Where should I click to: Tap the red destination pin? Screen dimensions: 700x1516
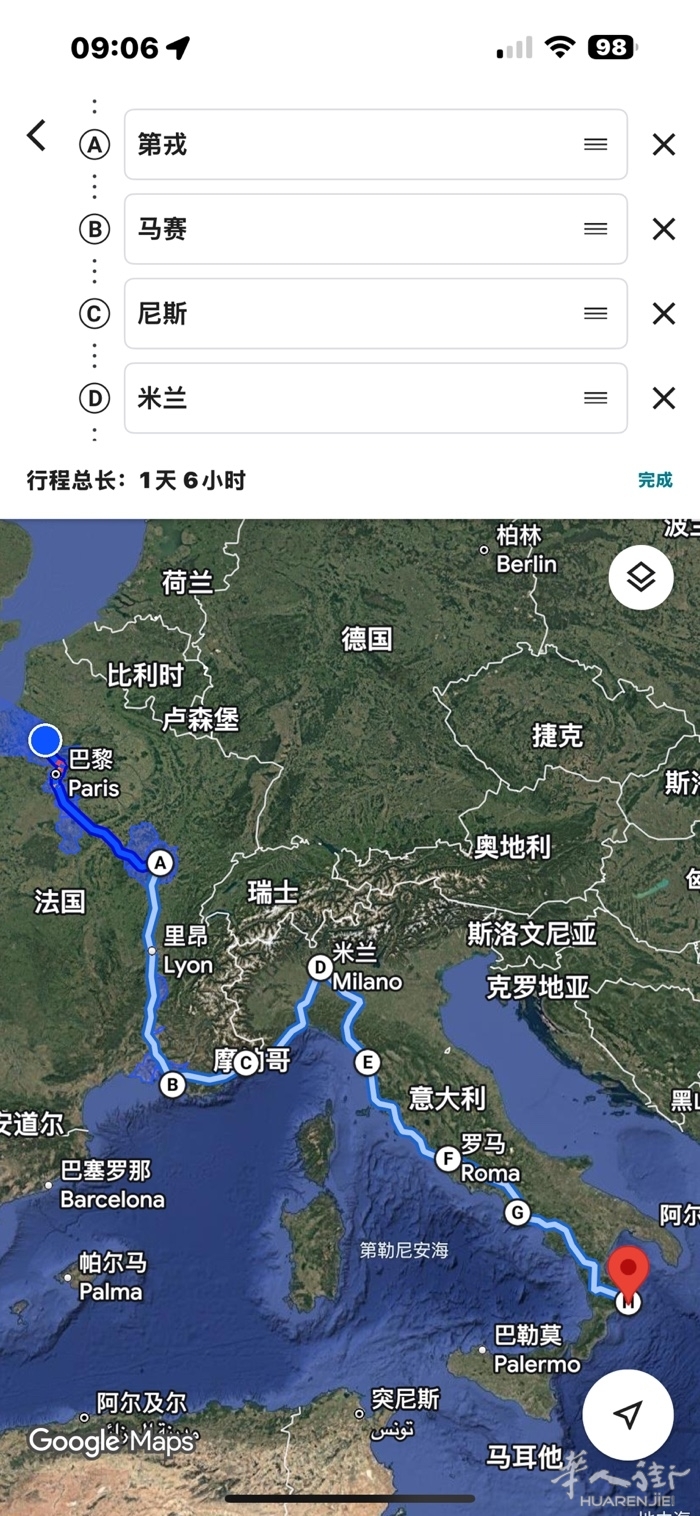[629, 1270]
